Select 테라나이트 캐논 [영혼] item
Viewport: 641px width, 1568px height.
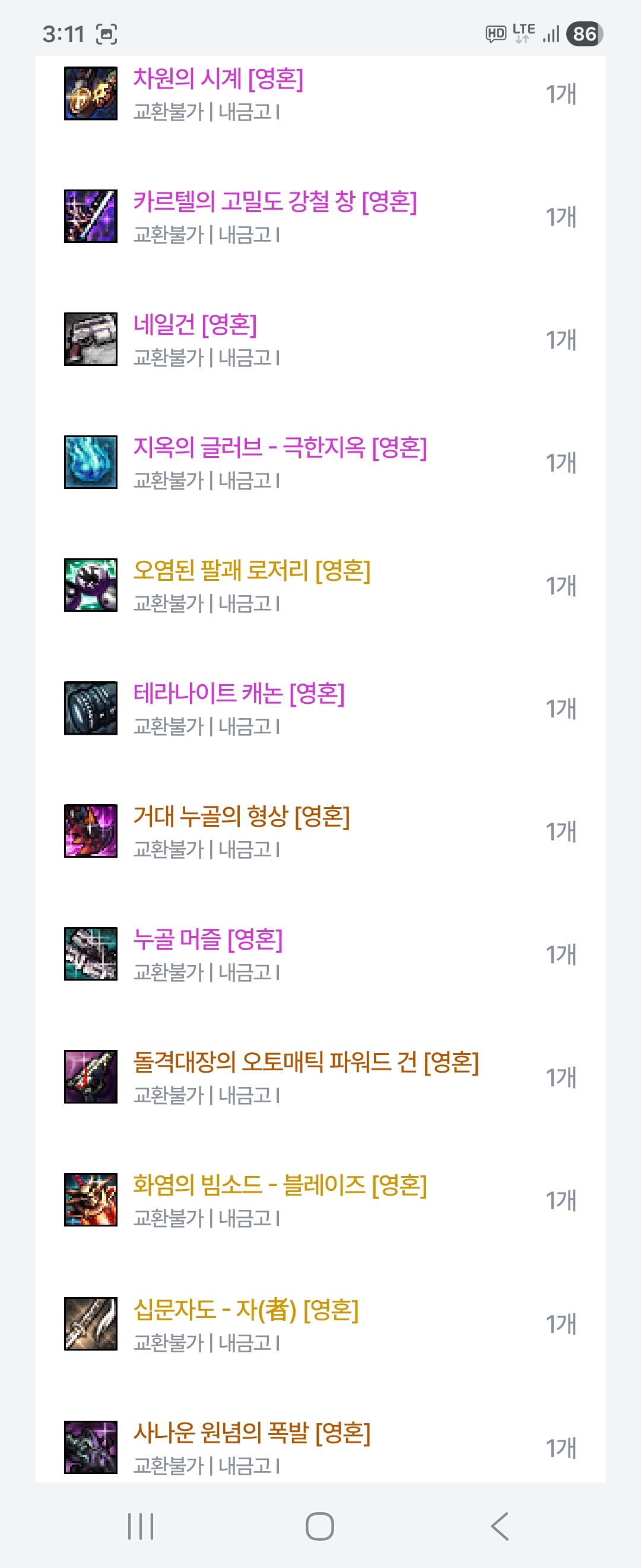coord(239,694)
